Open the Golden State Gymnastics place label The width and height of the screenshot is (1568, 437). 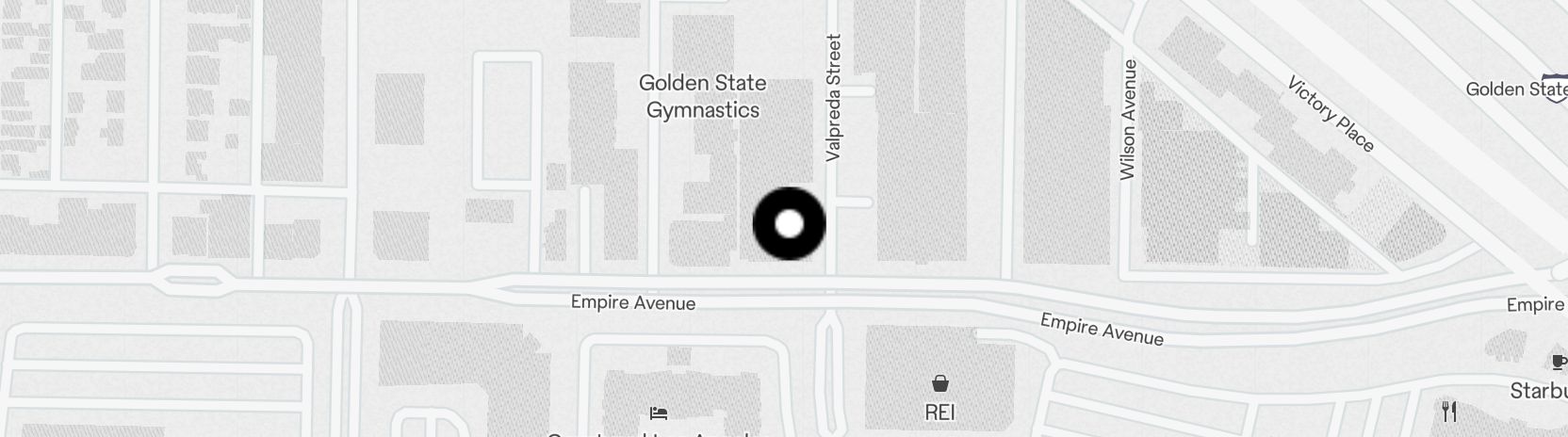[x=702, y=96]
